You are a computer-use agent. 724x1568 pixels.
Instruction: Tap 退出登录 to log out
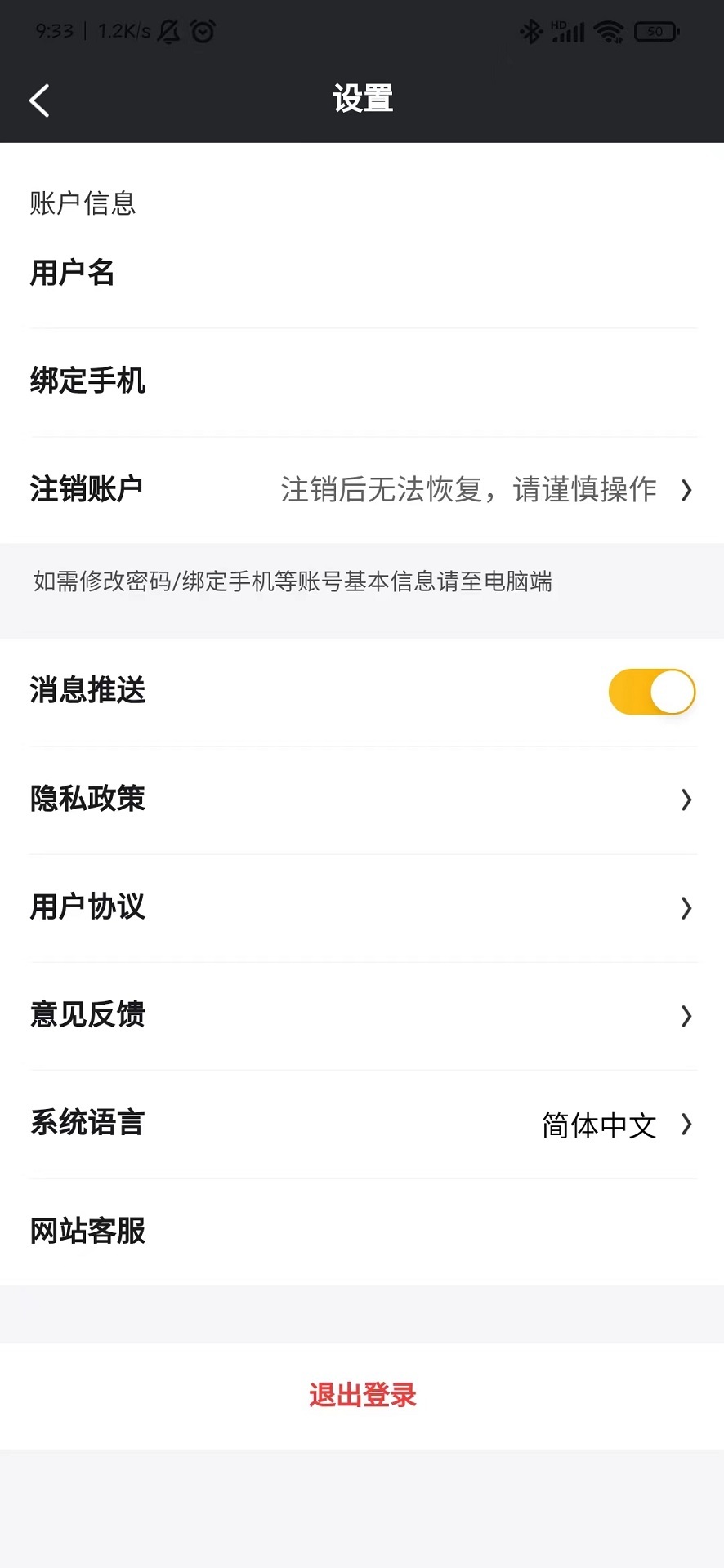pos(362,1395)
